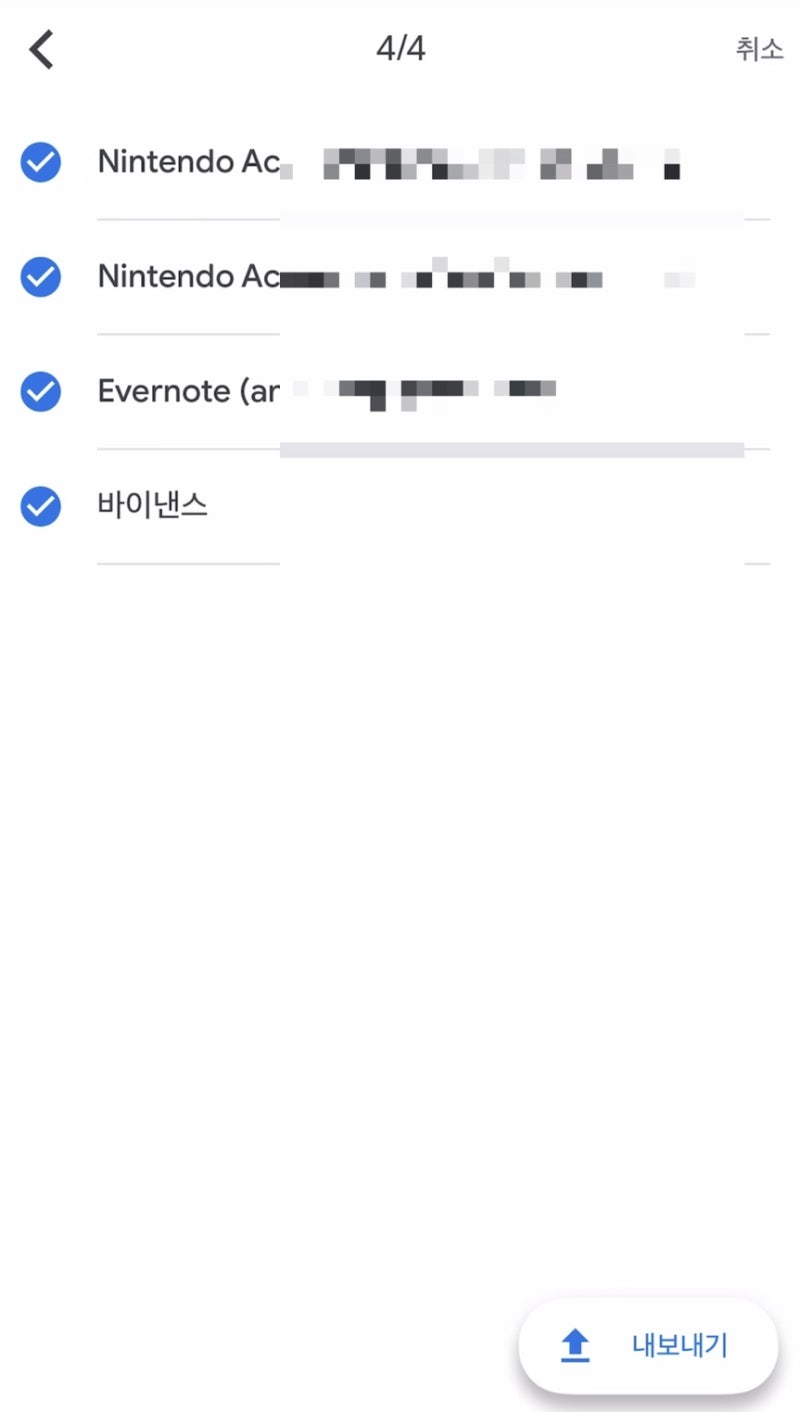Screen dimensions: 800x1412
Task: Tap the blue checkmark beside the first Nintendo Account
Action: click(40, 162)
